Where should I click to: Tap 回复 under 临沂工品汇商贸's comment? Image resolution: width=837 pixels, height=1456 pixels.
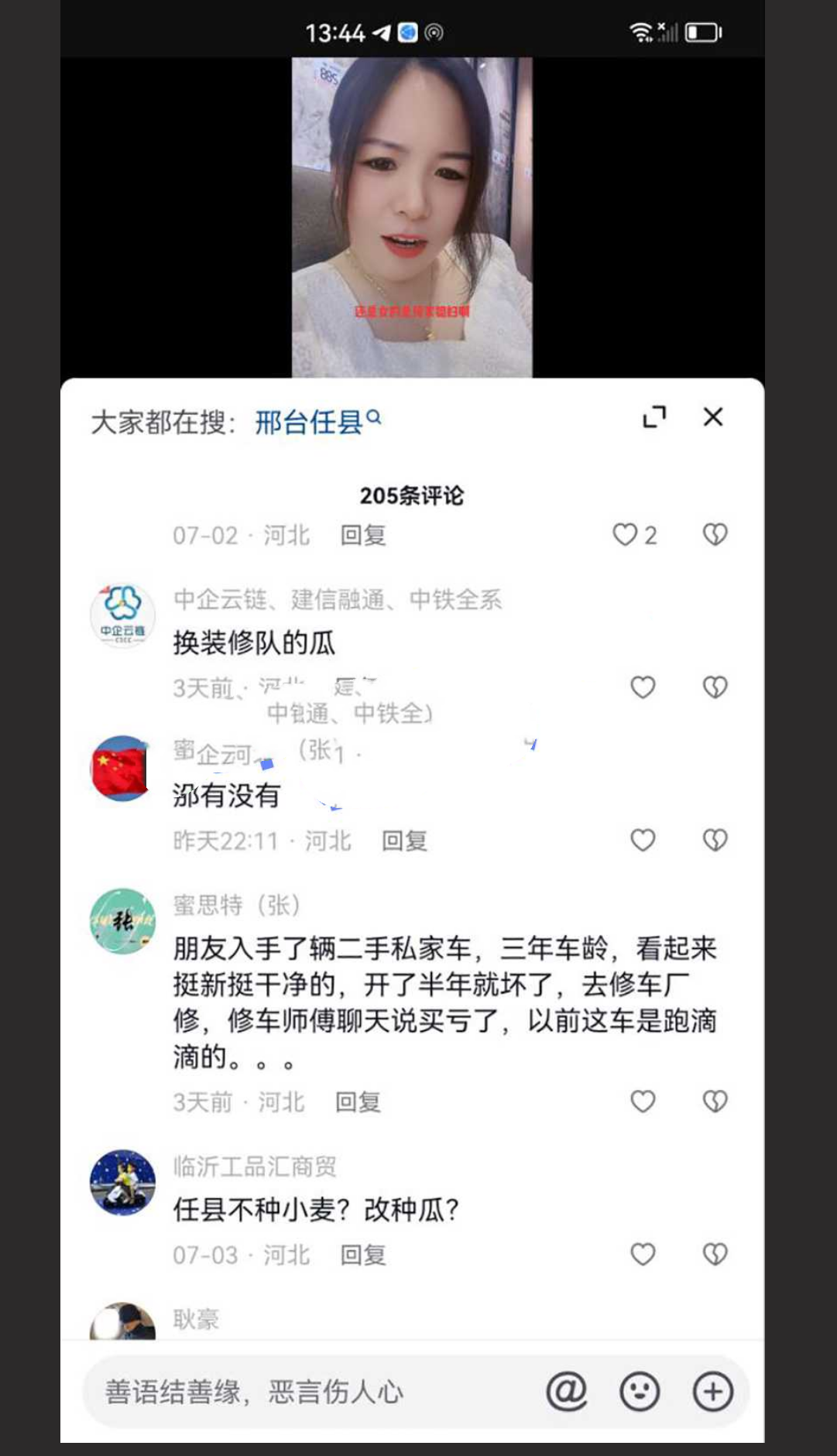tap(363, 1254)
